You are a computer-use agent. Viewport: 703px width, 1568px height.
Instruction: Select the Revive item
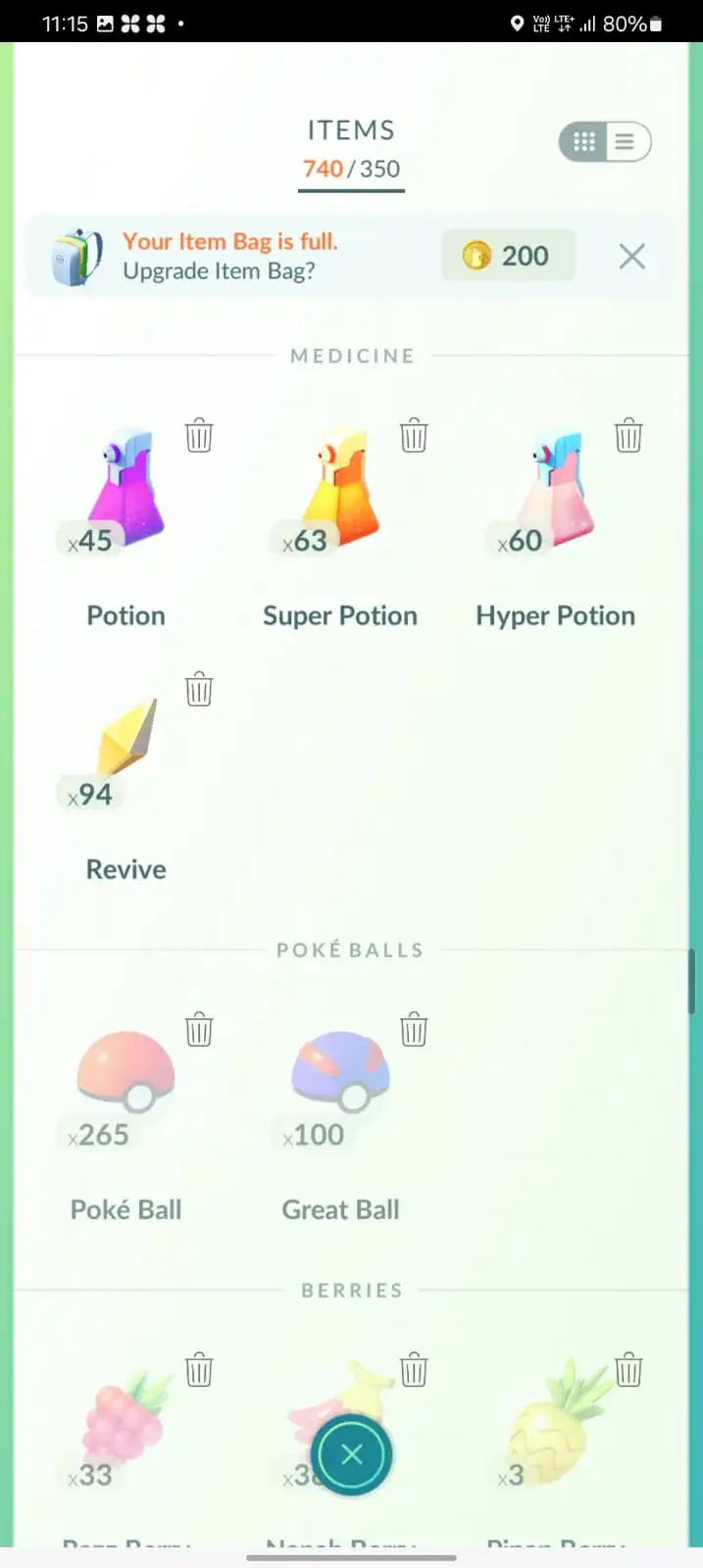(x=126, y=745)
